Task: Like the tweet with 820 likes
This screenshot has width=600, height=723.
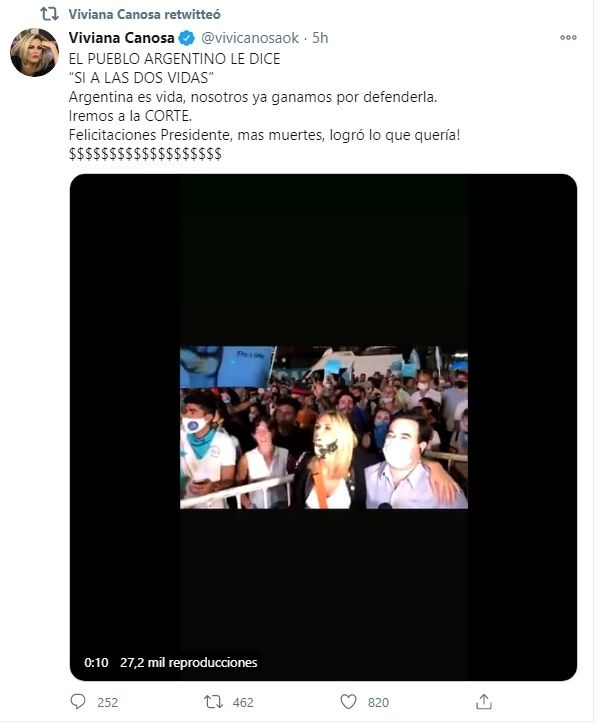Action: [348, 702]
